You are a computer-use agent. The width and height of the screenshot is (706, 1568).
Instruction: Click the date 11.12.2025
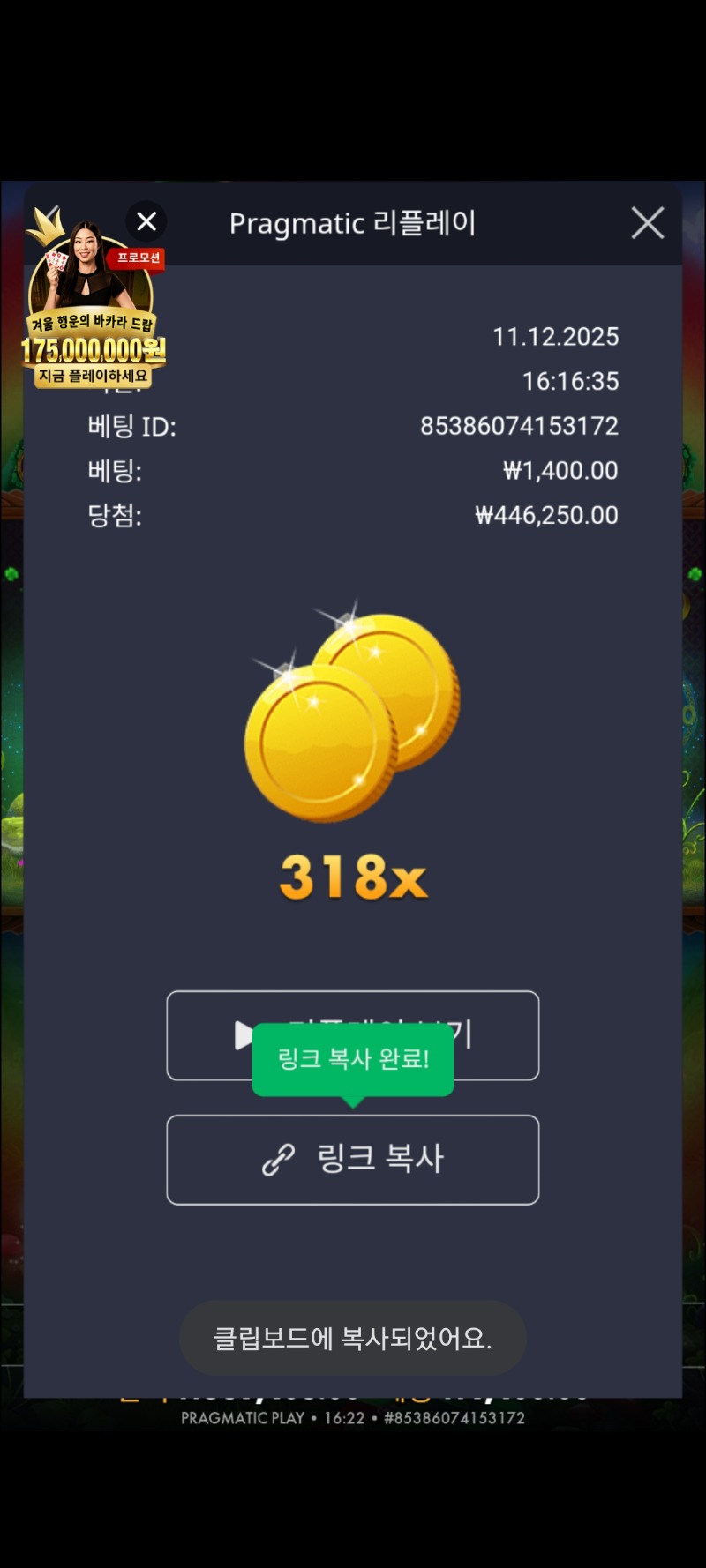[x=557, y=337]
